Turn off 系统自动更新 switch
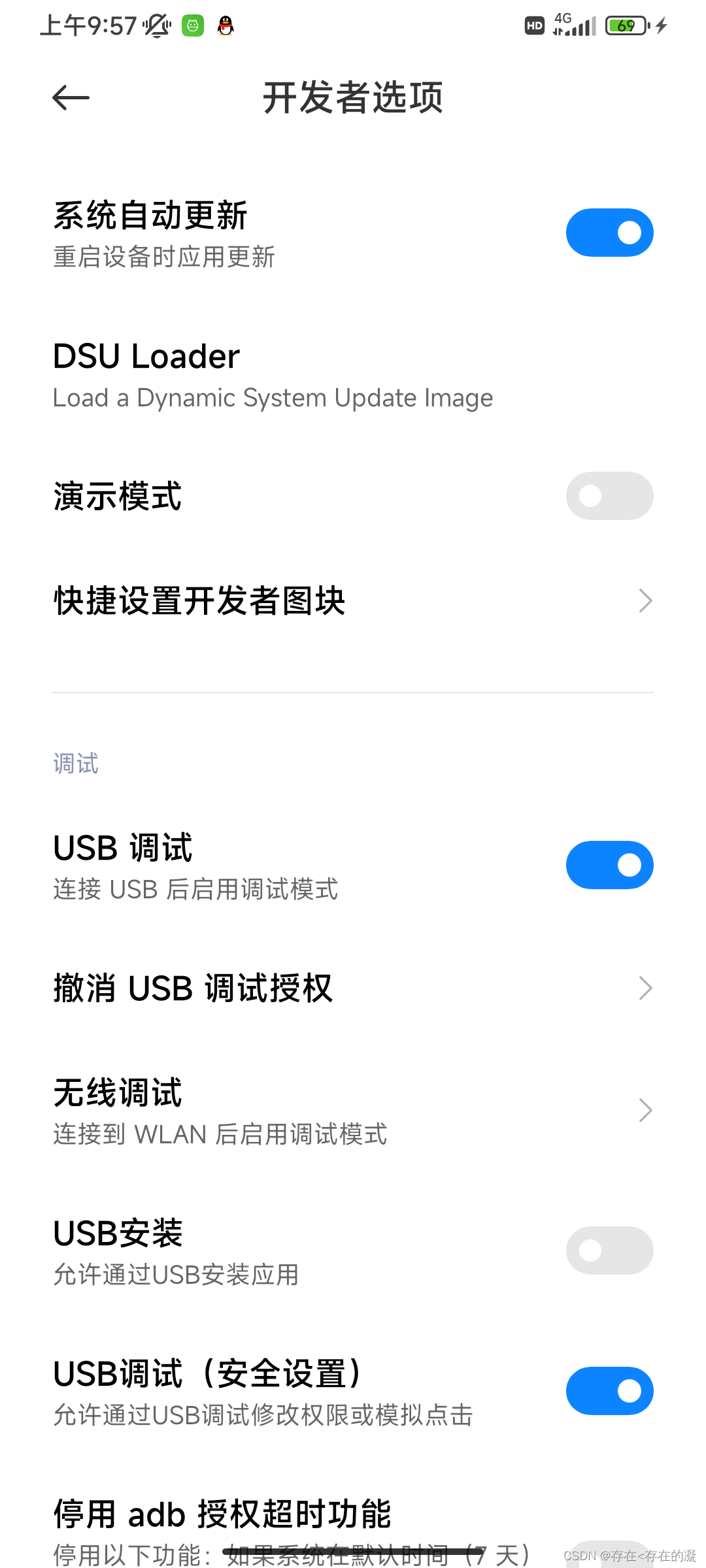The width and height of the screenshot is (706, 1568). pos(609,233)
